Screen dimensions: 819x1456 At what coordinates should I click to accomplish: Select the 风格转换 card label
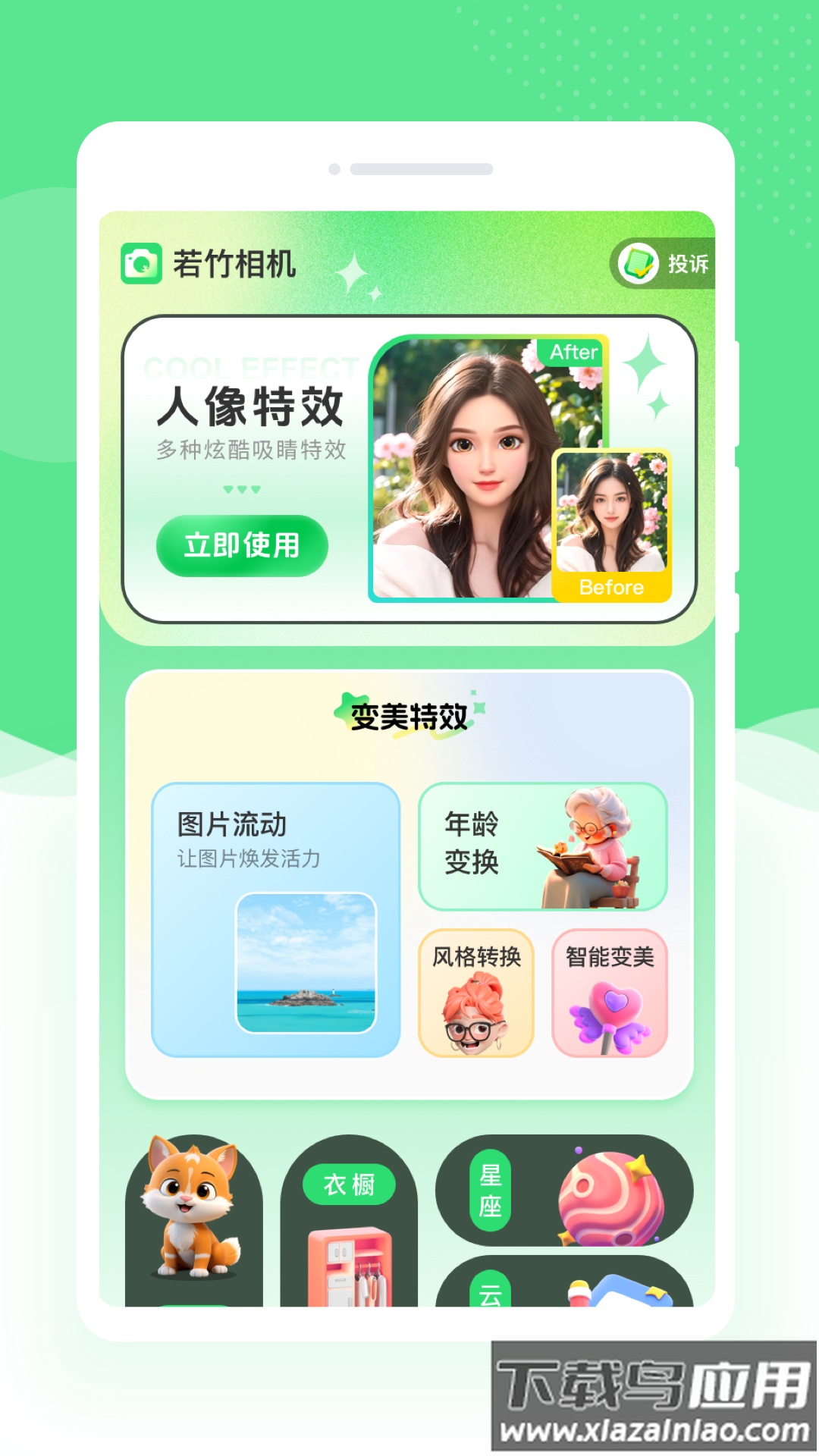click(x=476, y=957)
